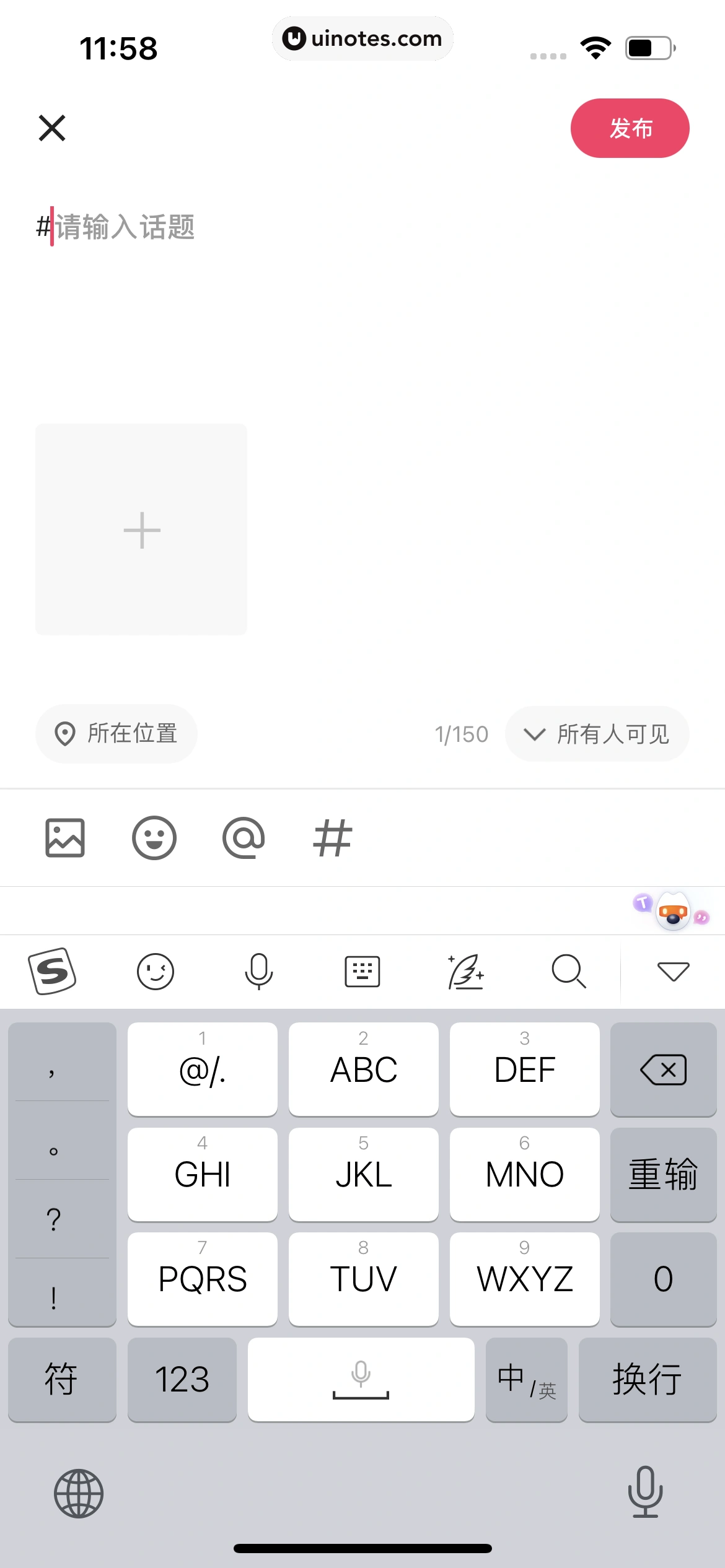Insert a hashtag with the # icon
Screen dimensions: 725x1568
click(x=333, y=838)
